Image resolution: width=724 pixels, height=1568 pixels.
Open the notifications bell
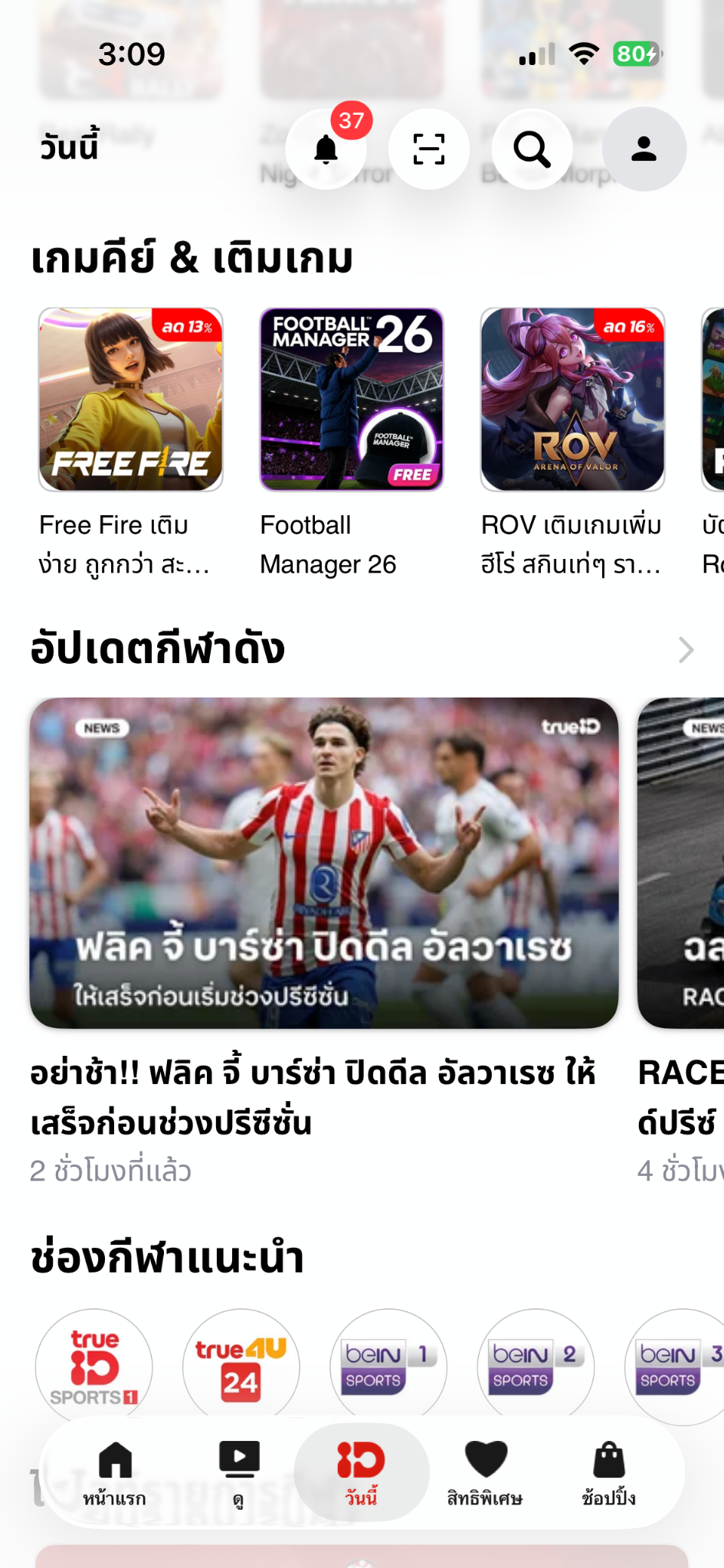coord(326,149)
